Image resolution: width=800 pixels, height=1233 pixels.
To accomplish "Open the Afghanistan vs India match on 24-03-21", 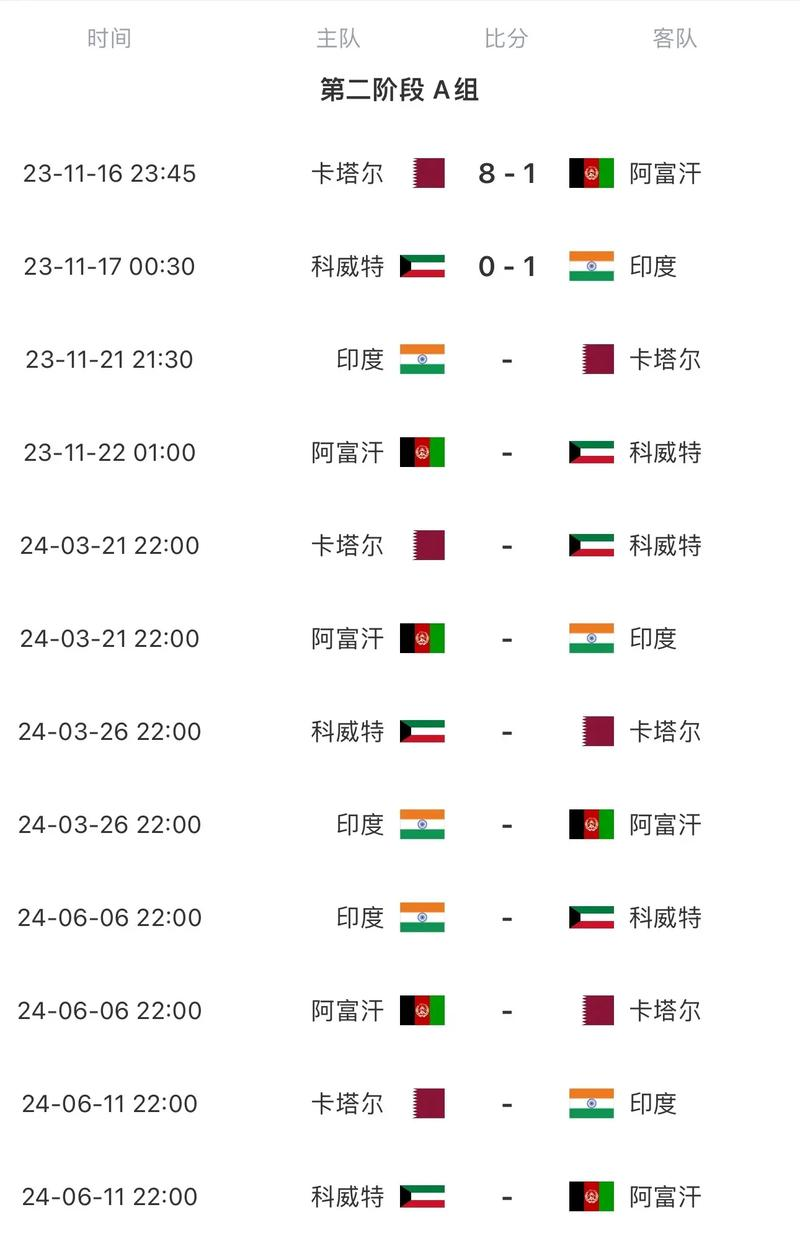I will point(506,638).
